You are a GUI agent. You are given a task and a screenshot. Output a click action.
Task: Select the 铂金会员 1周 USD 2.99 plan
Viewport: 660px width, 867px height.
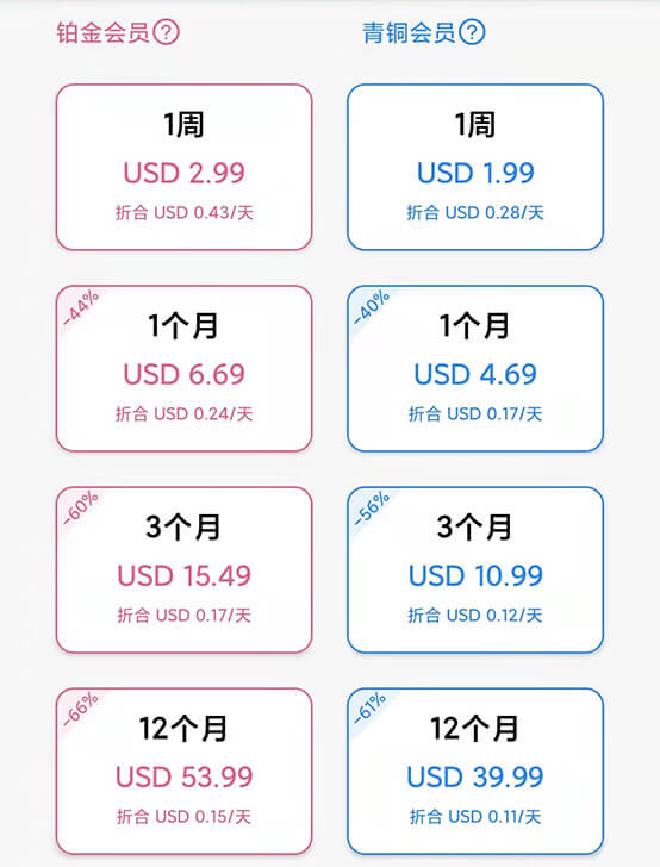[x=184, y=167]
